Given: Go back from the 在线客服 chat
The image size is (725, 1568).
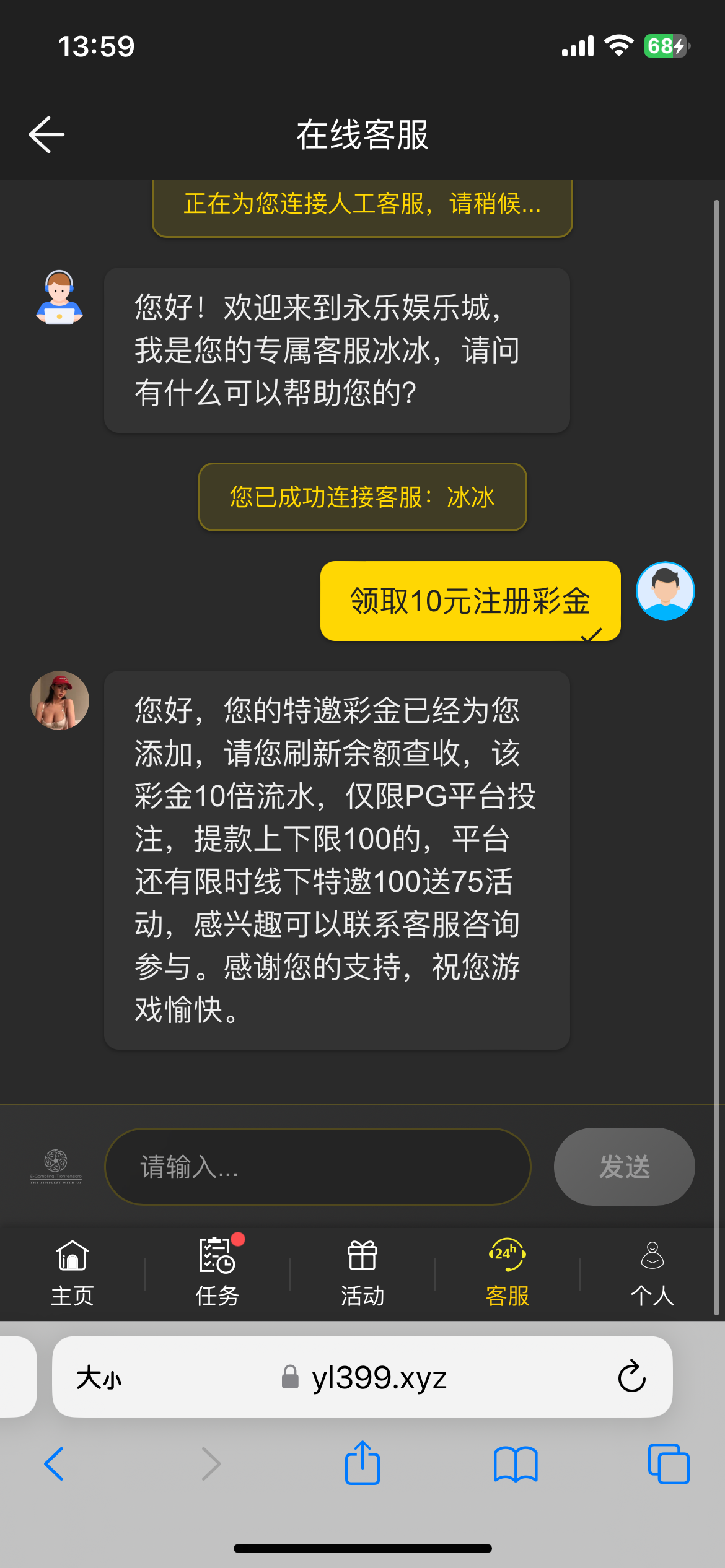Looking at the screenshot, I should point(47,134).
